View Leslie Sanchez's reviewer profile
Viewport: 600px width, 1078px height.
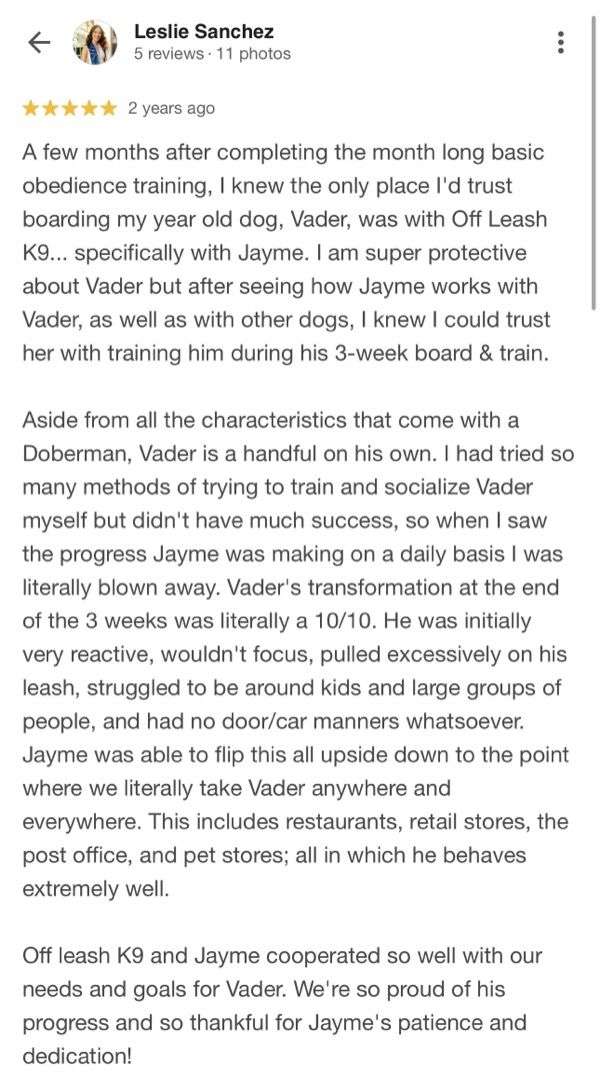click(204, 32)
